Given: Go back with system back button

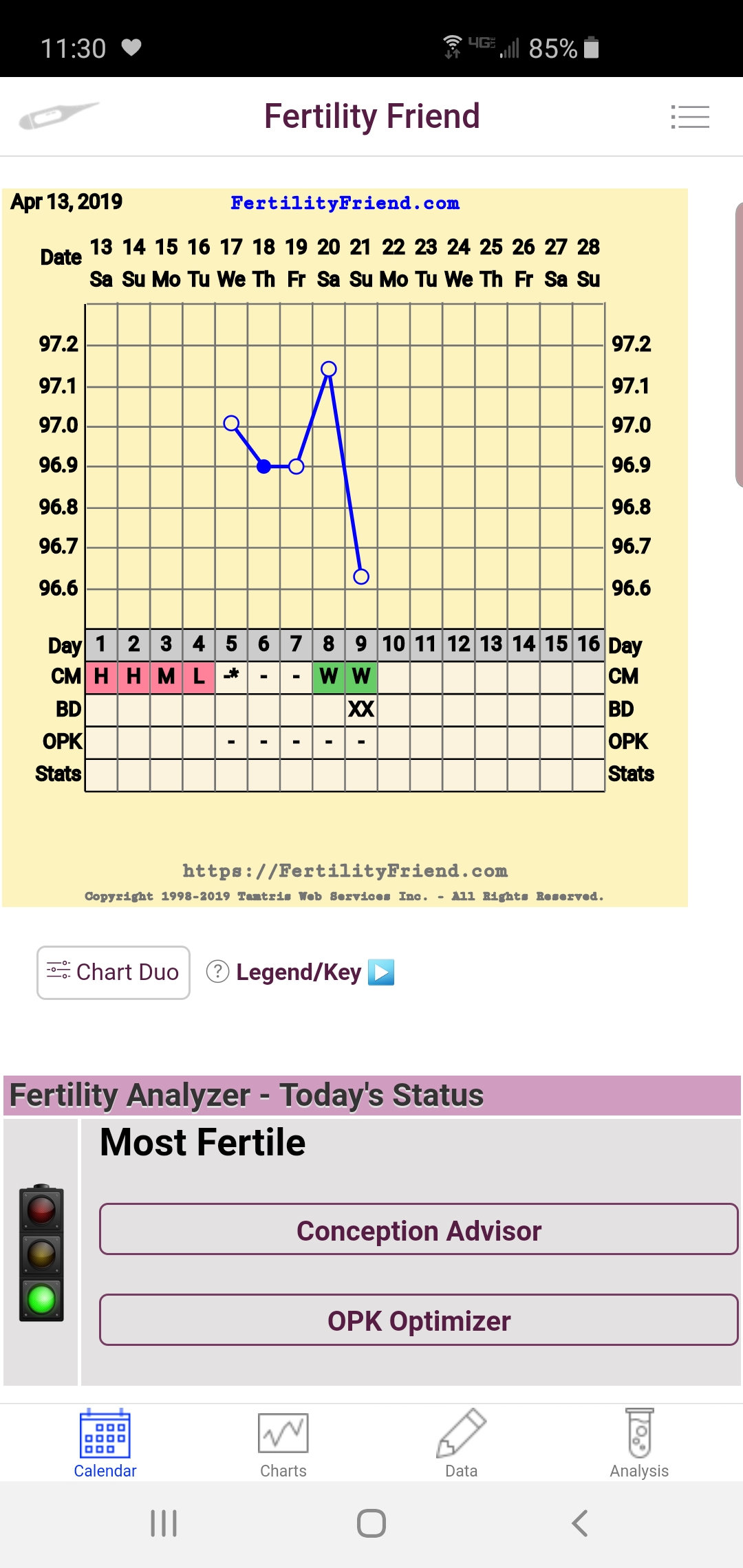Looking at the screenshot, I should tap(579, 1523).
